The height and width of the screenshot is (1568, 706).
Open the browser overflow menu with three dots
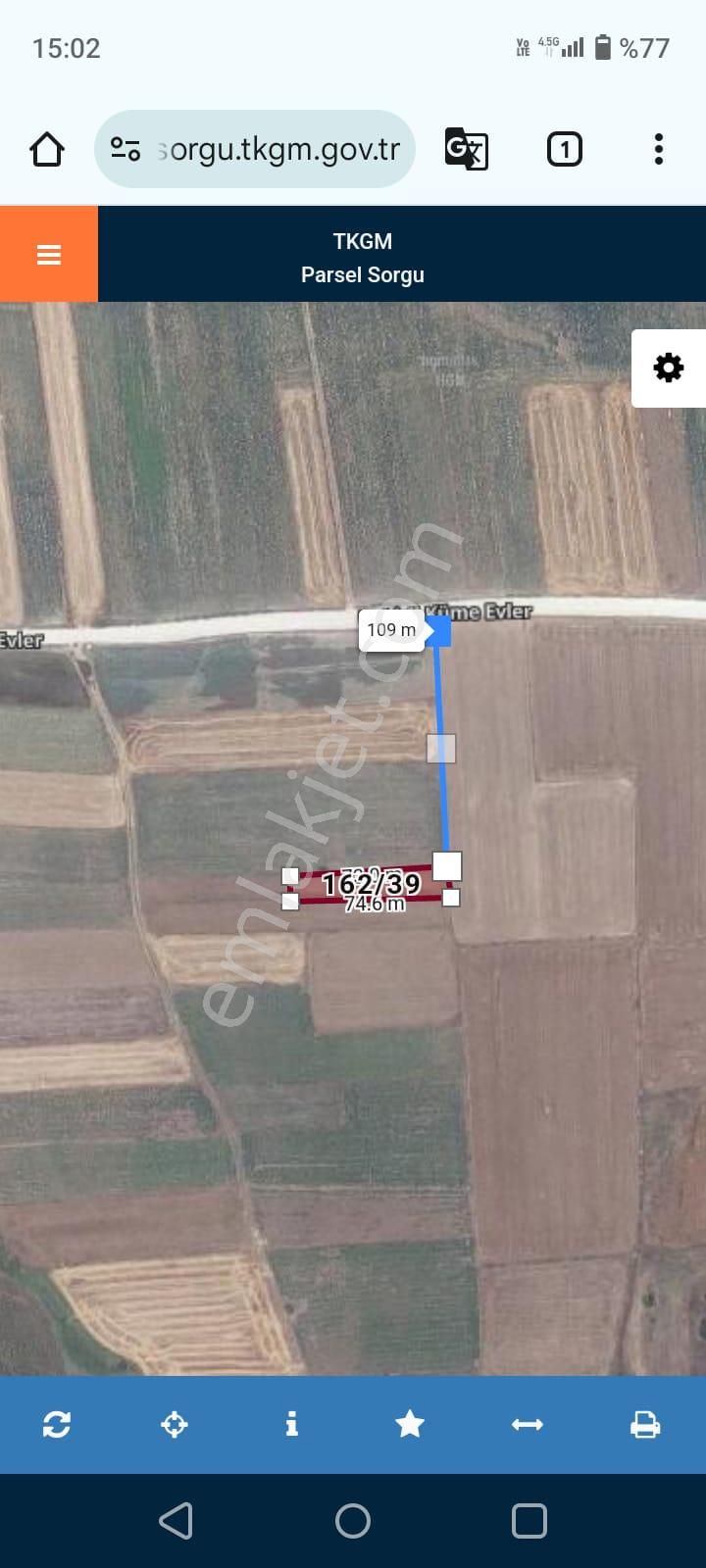(x=658, y=148)
